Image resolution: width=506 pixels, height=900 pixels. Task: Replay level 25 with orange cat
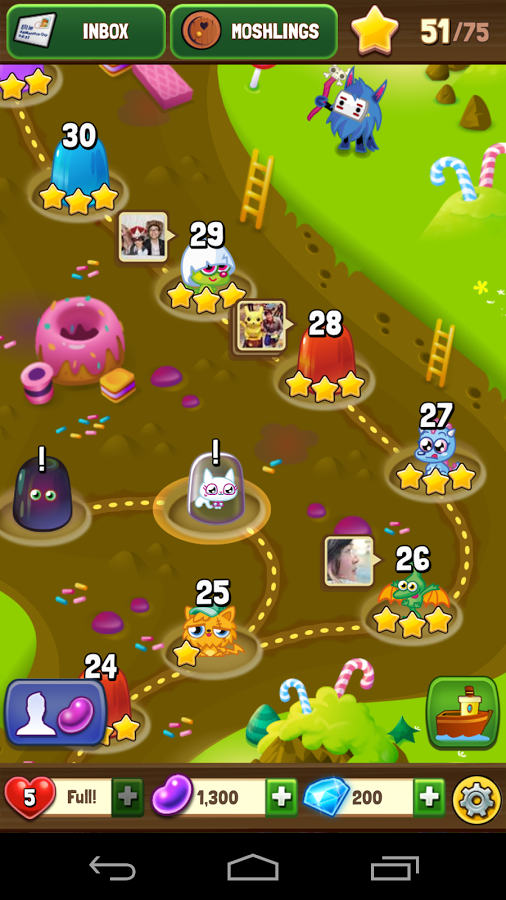210,624
